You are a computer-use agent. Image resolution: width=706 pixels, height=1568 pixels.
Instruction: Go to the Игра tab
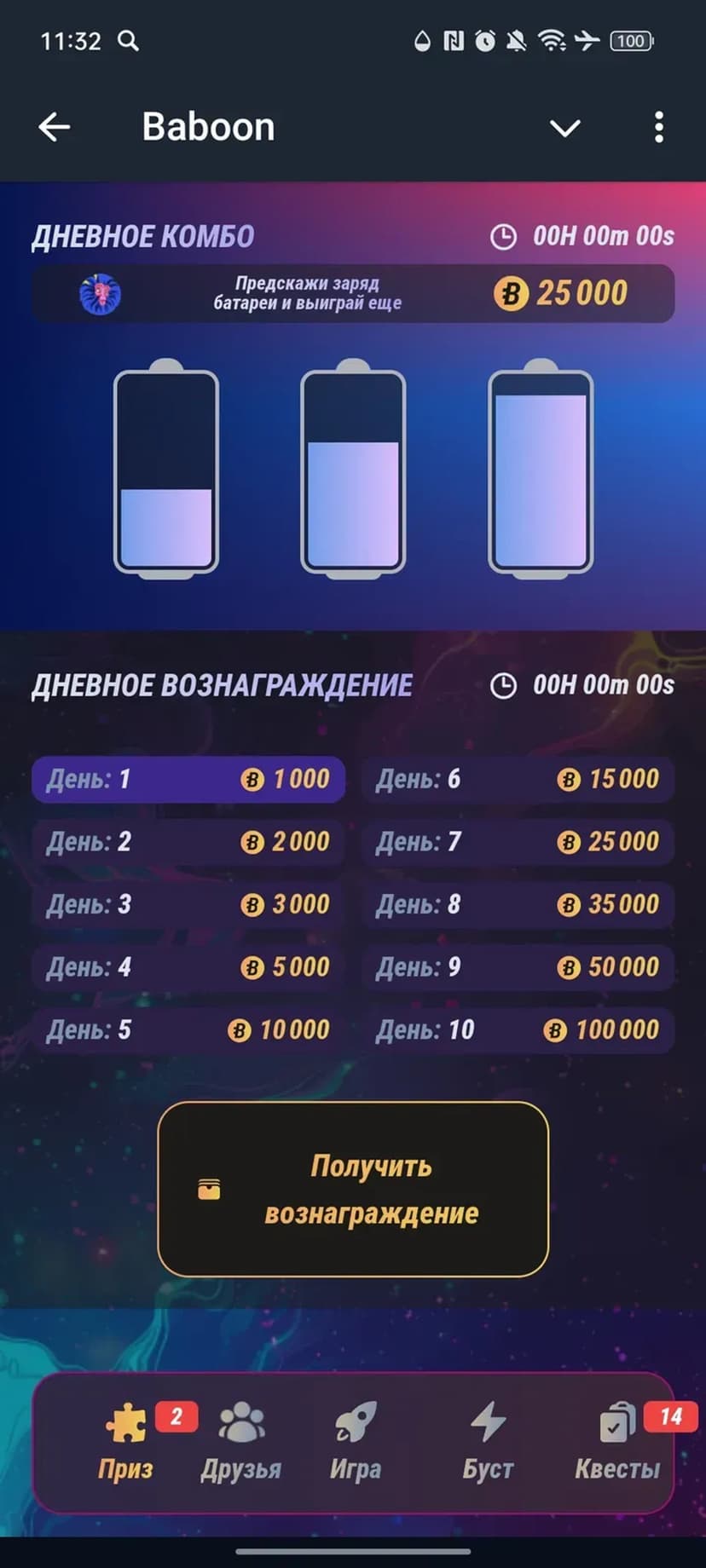click(x=356, y=1441)
